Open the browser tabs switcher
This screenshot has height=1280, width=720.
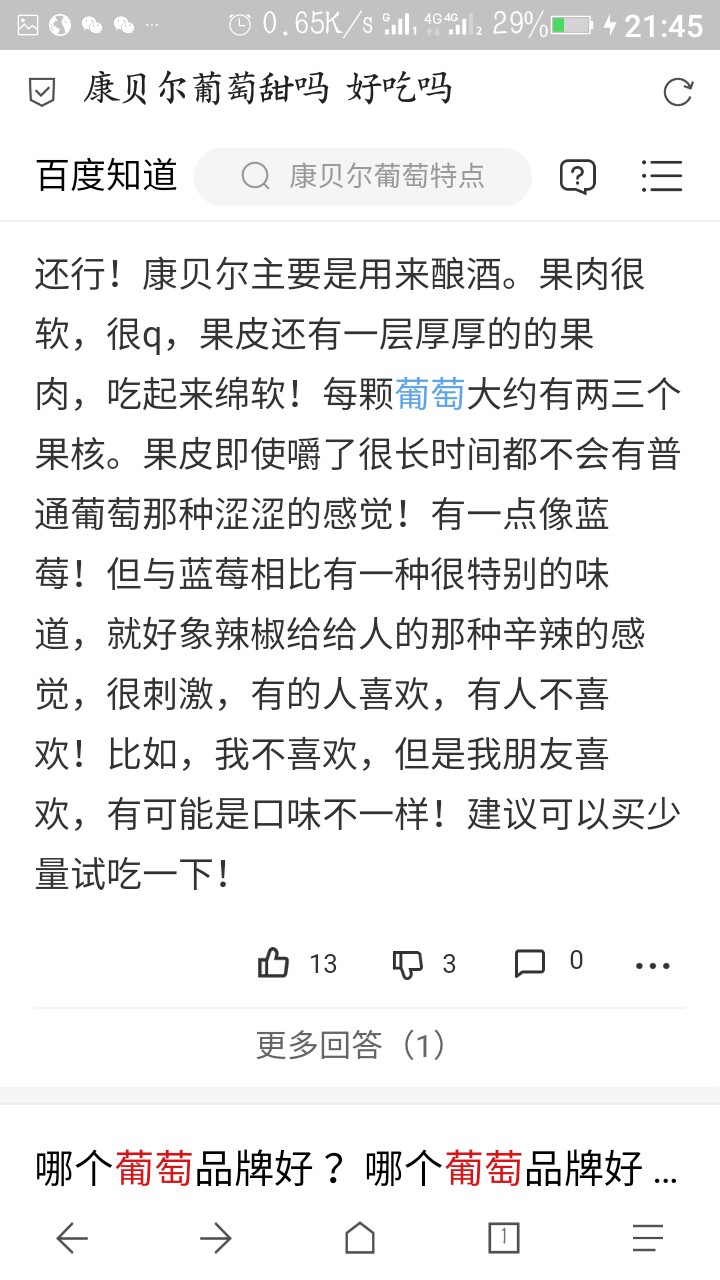click(x=504, y=1238)
